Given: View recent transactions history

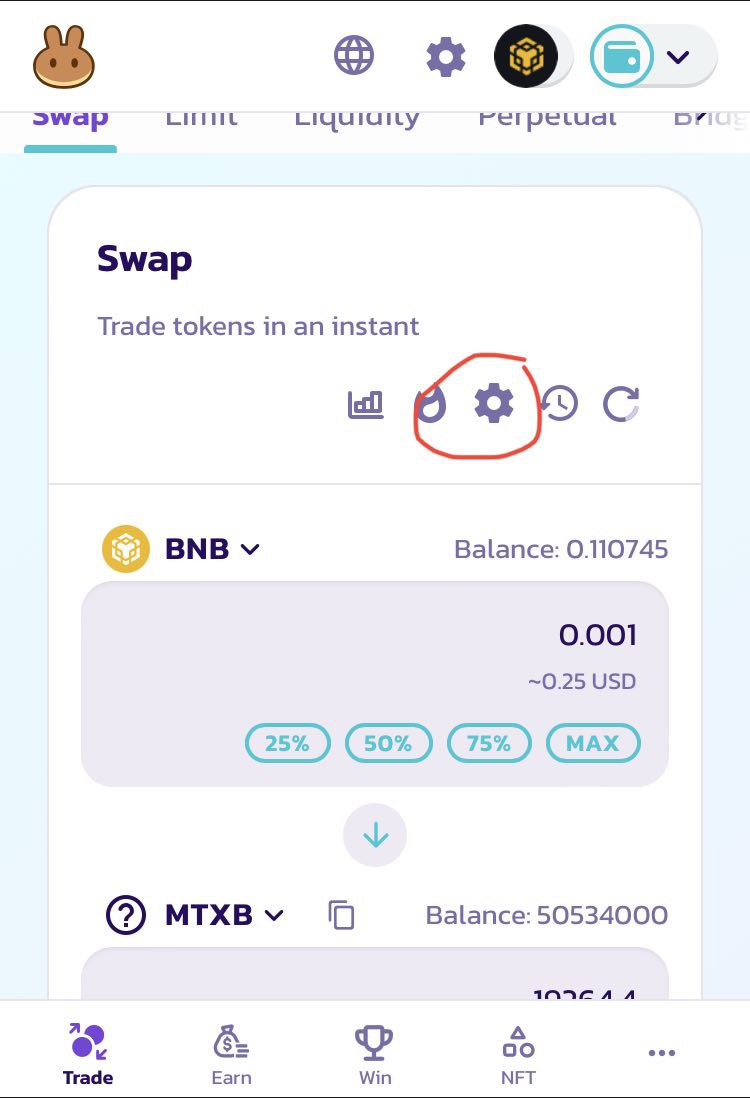Looking at the screenshot, I should click(x=559, y=404).
